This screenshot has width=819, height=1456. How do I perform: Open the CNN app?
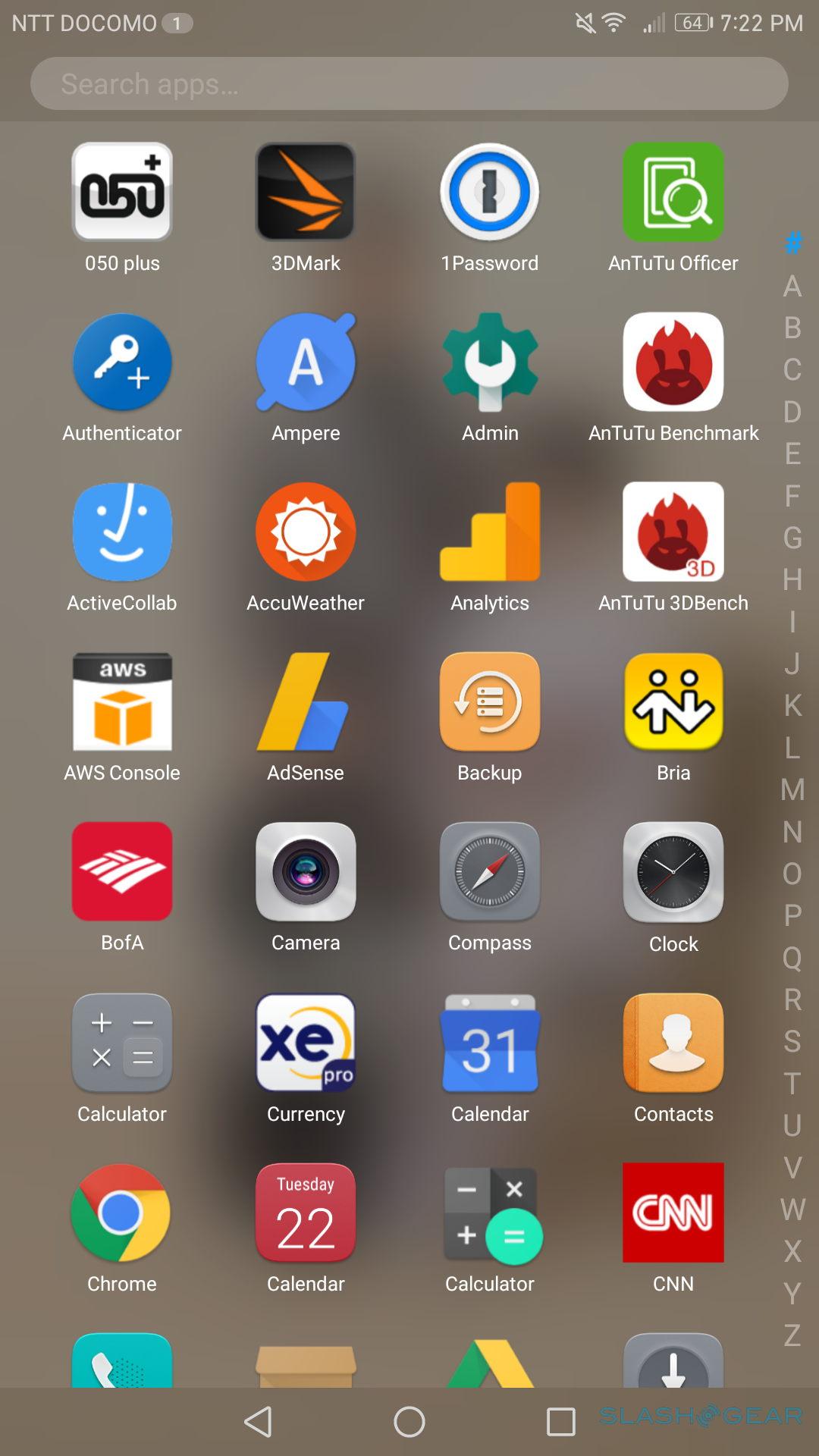tap(673, 1213)
